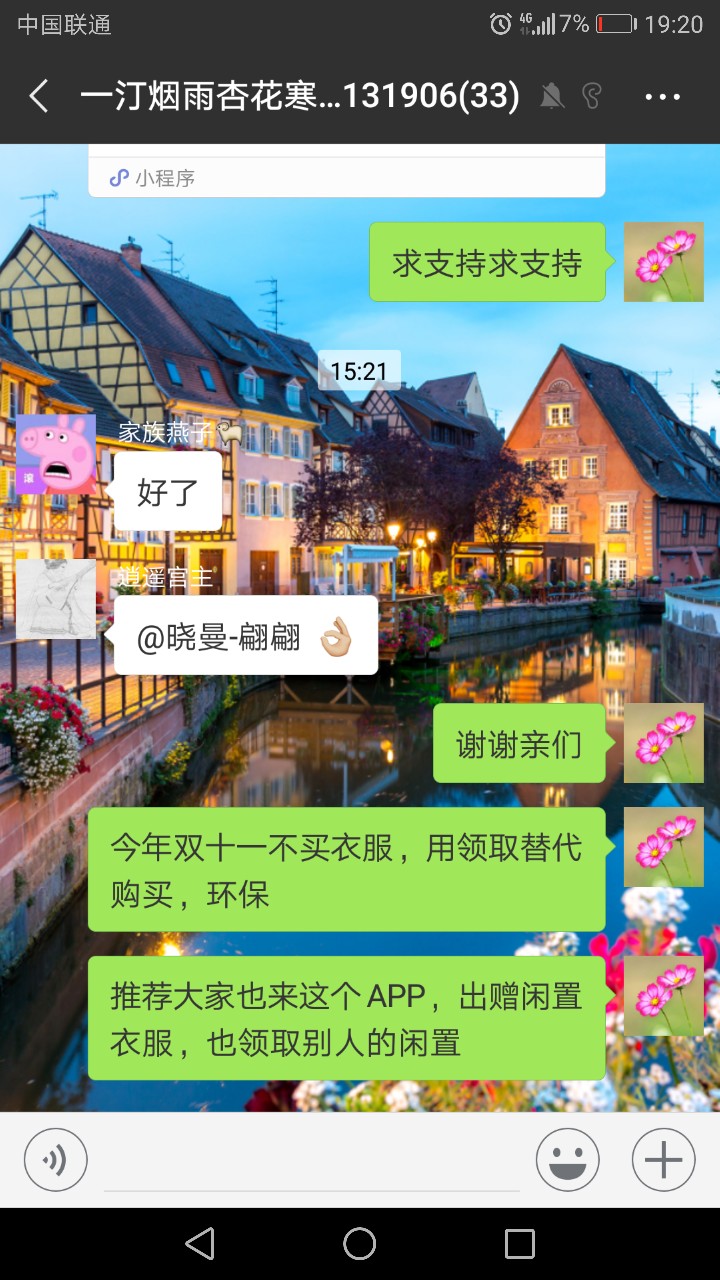Open the emoji sticker panel
This screenshot has height=1280, width=720.
pyautogui.click(x=568, y=1160)
